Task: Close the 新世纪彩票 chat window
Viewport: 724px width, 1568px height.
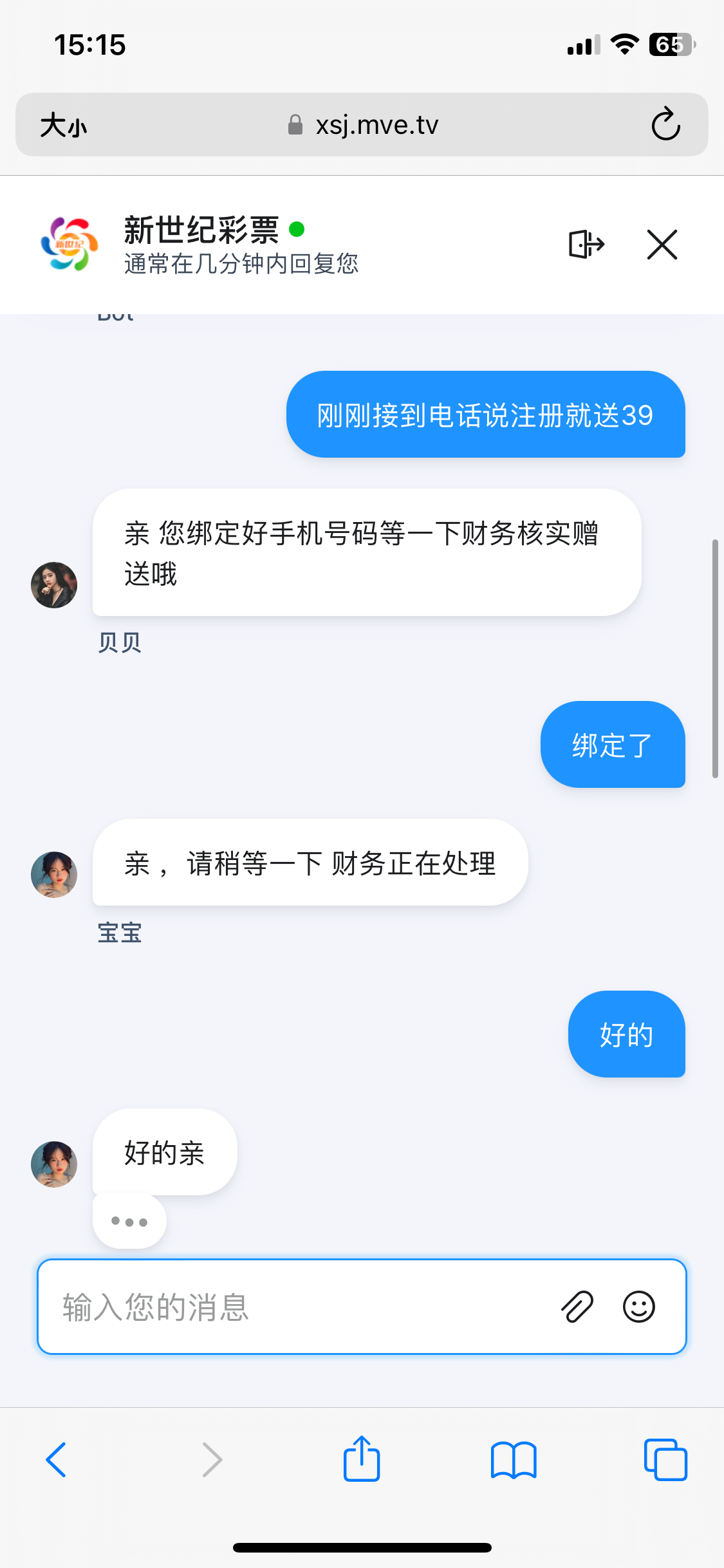Action: click(662, 245)
